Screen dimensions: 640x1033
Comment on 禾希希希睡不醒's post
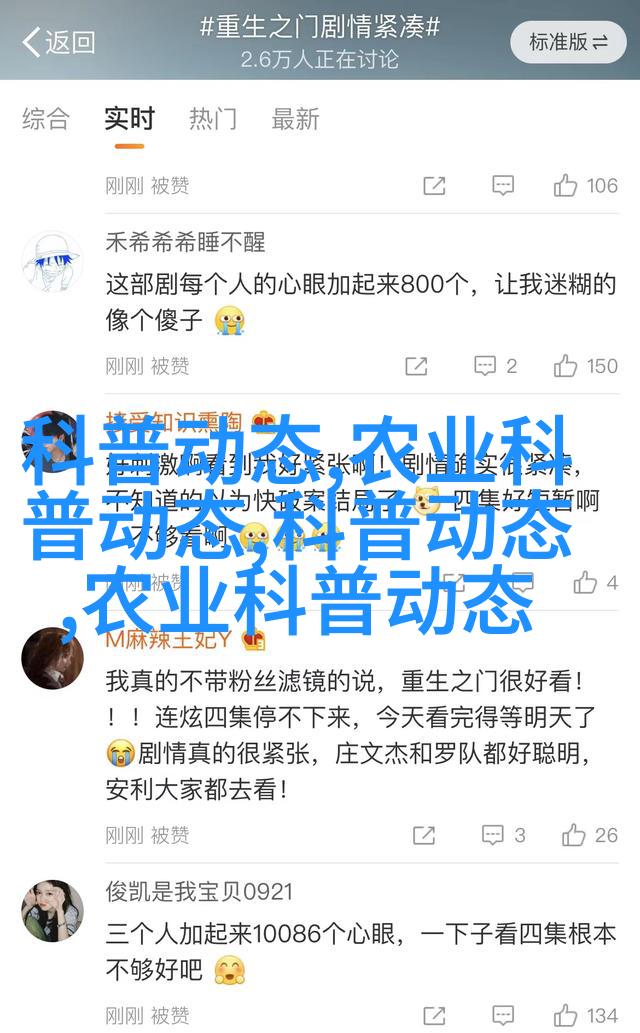tap(496, 366)
